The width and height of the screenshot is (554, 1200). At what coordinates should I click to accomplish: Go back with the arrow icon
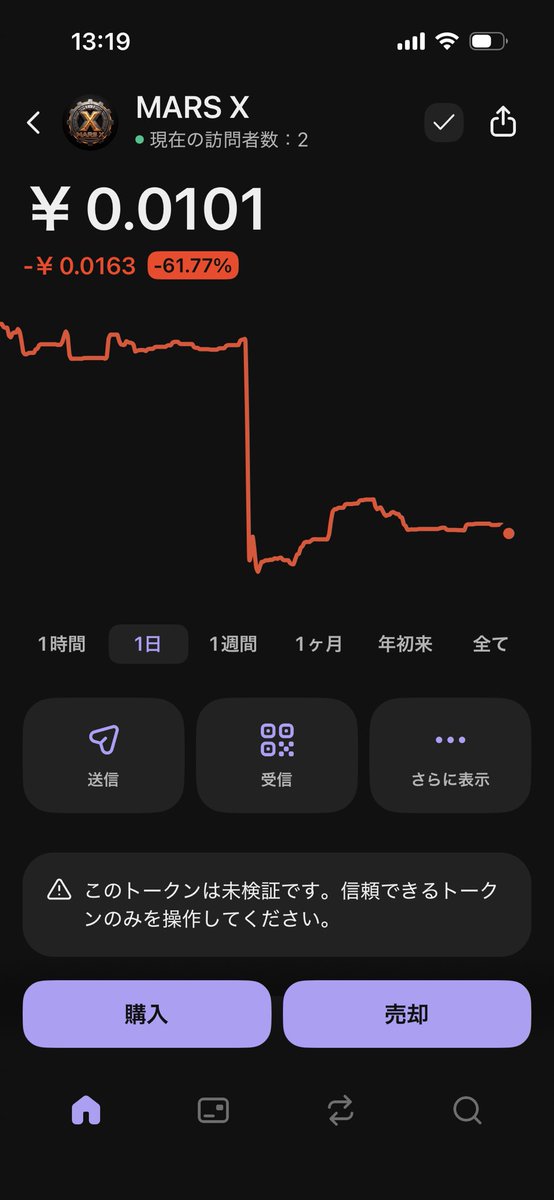pyautogui.click(x=33, y=123)
